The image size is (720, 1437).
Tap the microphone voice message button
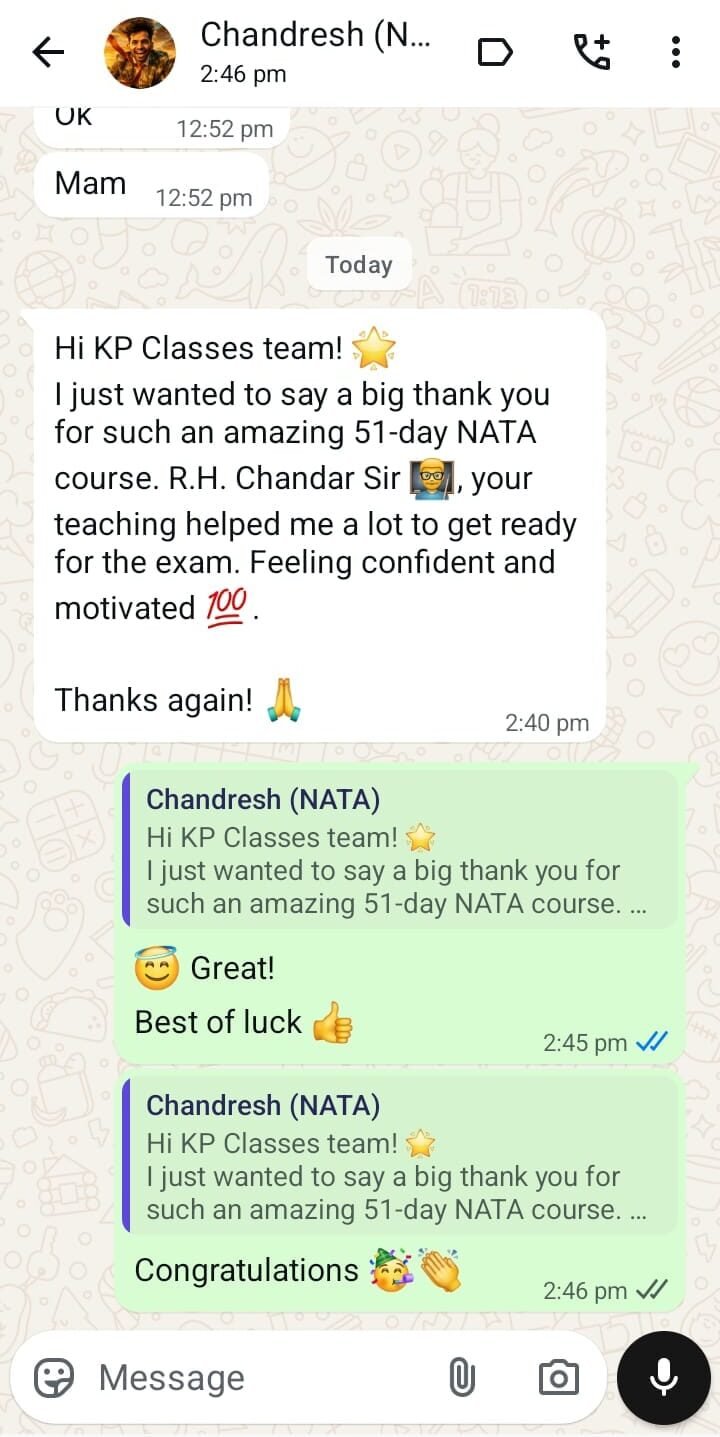[663, 1378]
